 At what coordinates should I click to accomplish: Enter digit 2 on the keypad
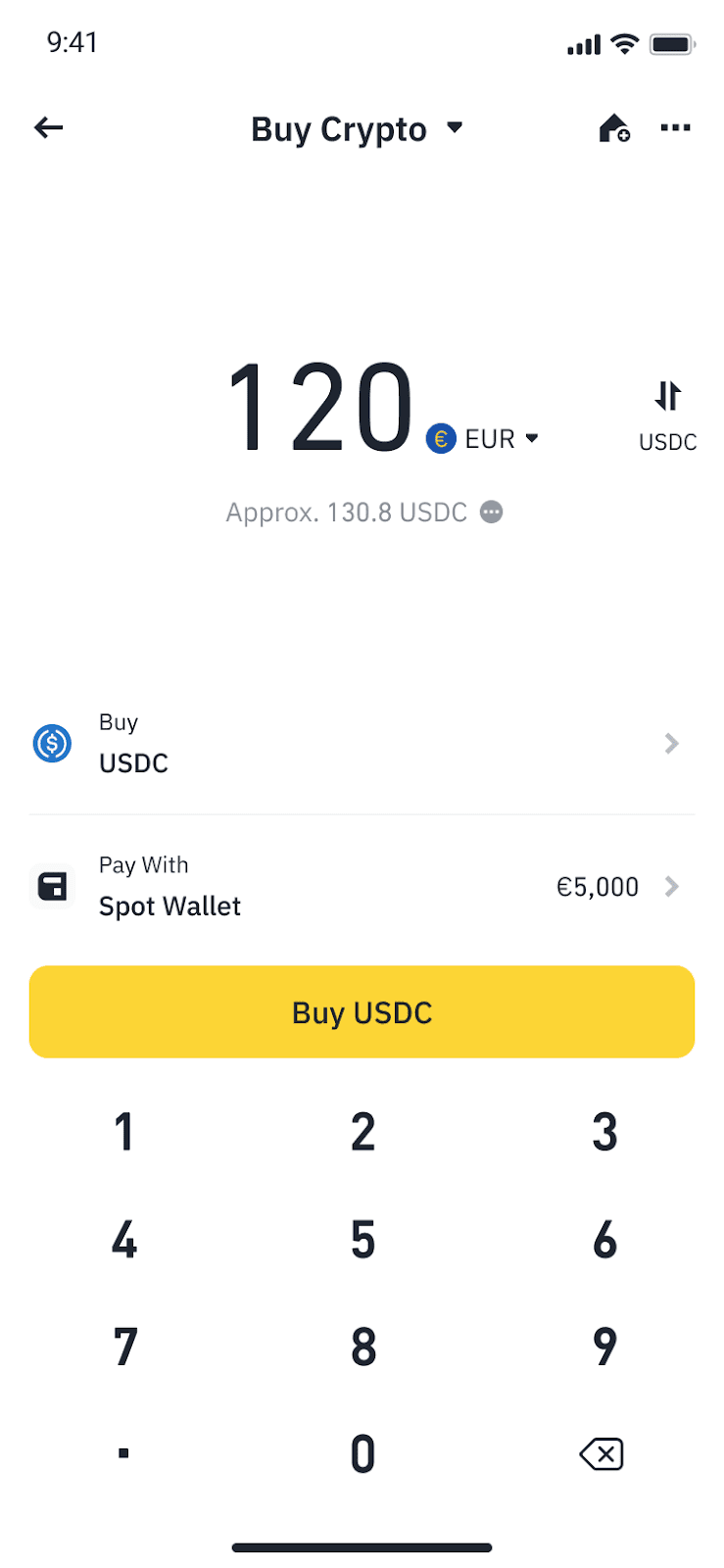(x=362, y=1132)
